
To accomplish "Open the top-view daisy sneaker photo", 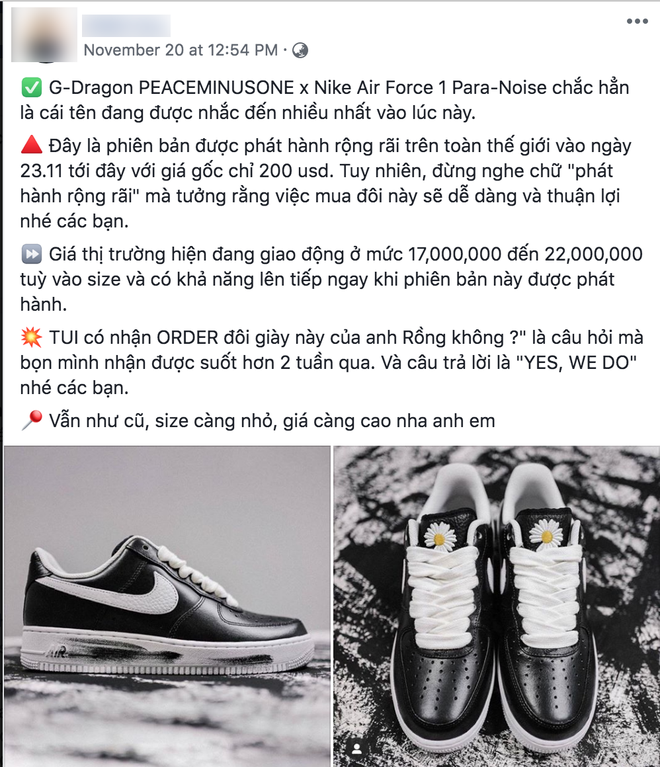I will tap(496, 605).
